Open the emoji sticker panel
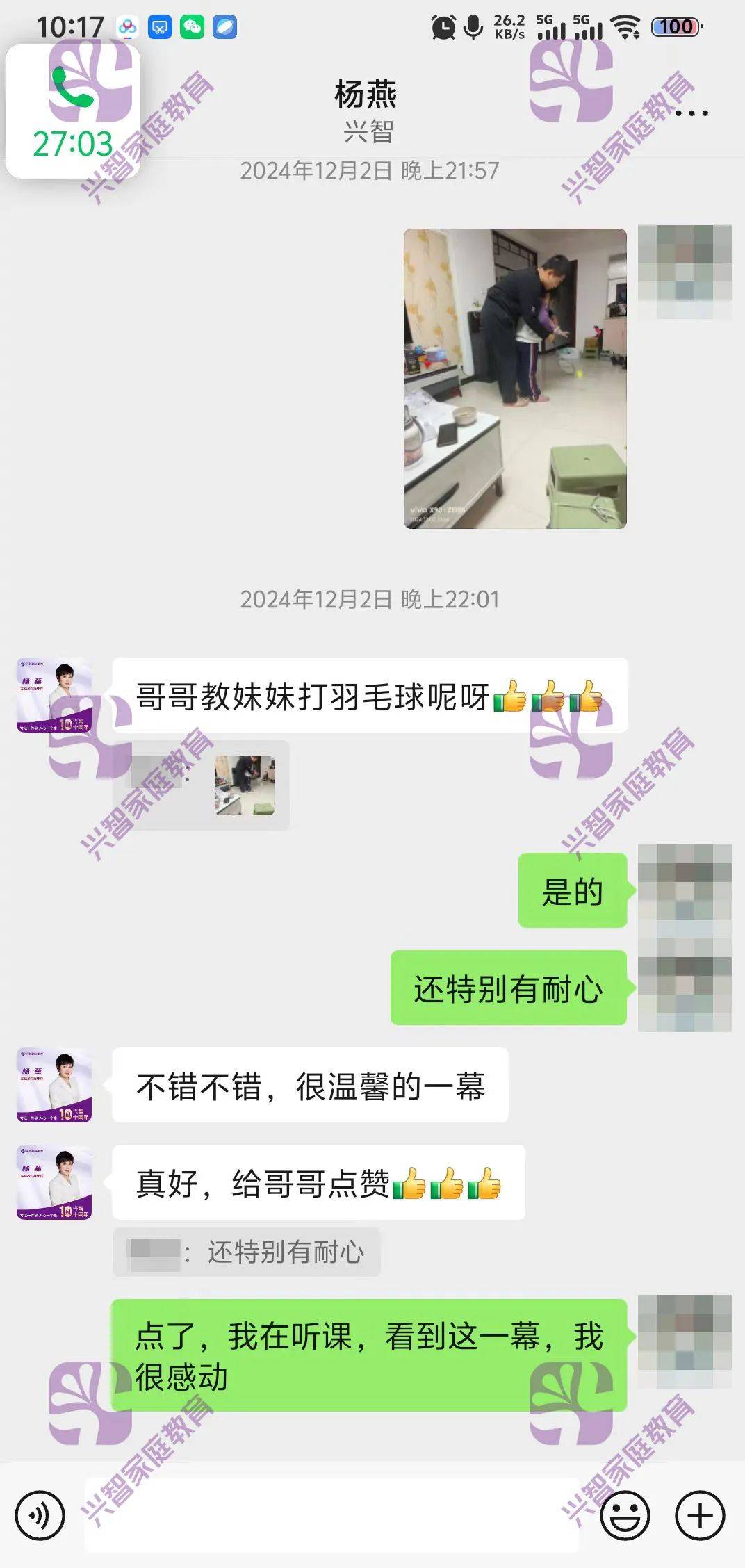 [625, 1515]
